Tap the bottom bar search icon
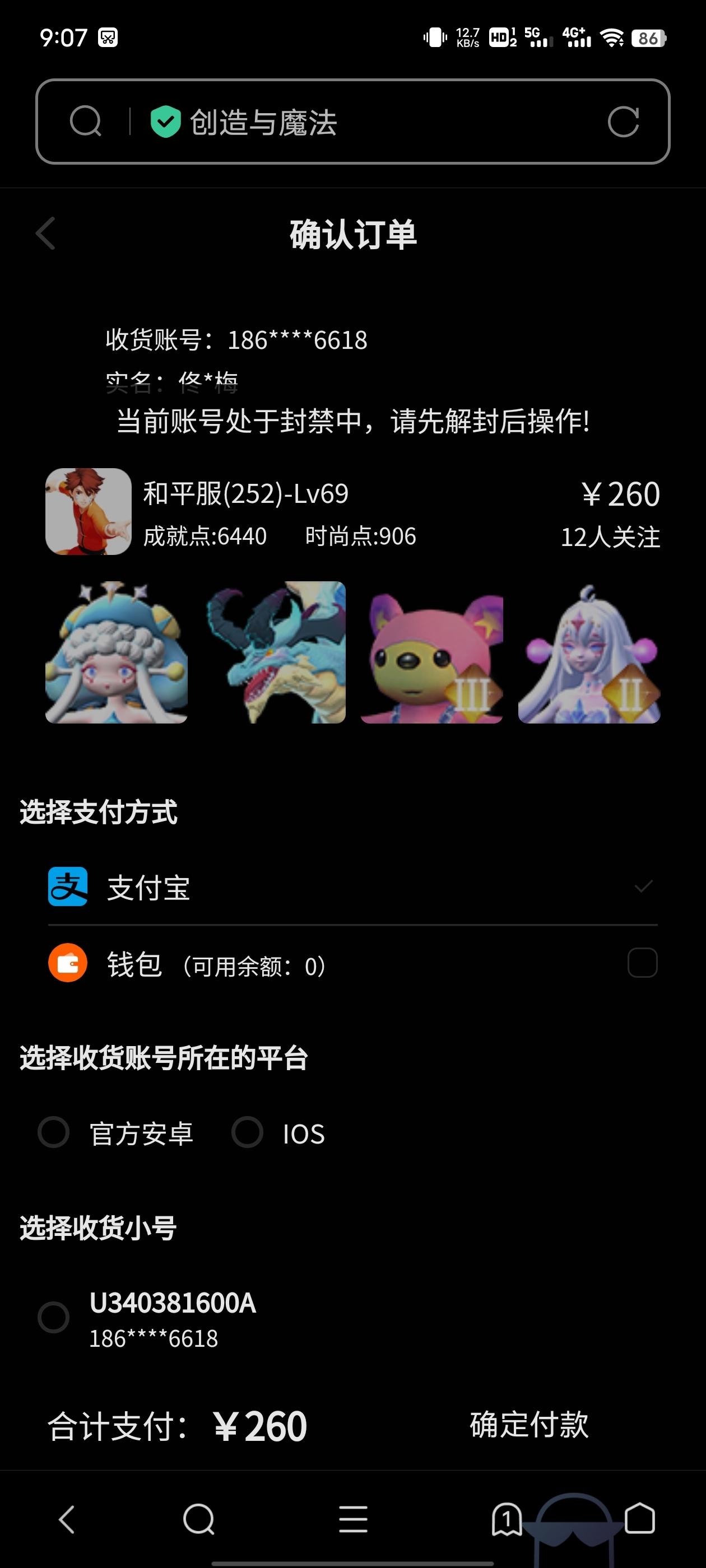706x1568 pixels. 198,1519
